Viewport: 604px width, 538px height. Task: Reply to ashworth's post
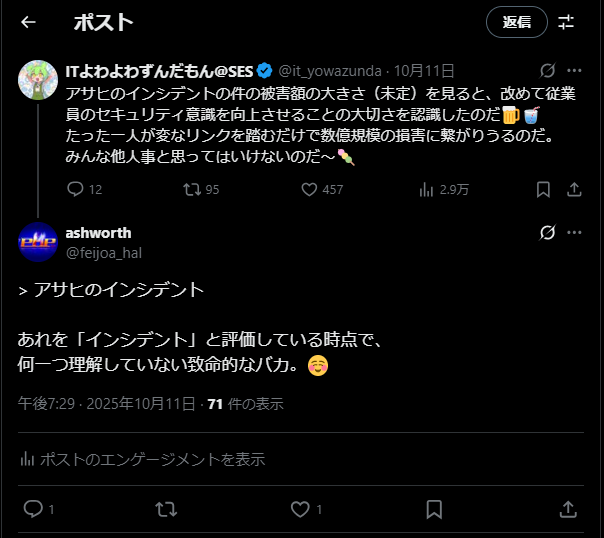pos(33,509)
